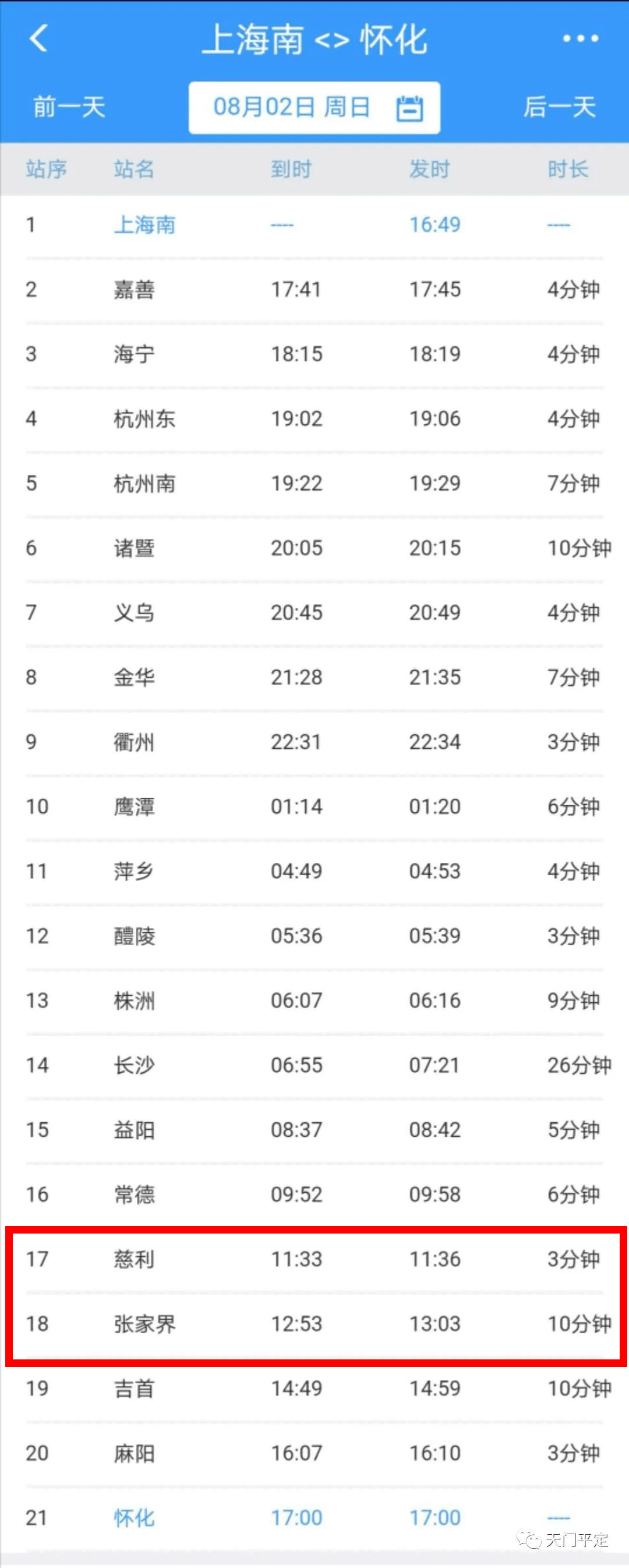Go to the previous day (前一天)
Image resolution: width=629 pixels, height=1568 pixels.
coord(69,107)
